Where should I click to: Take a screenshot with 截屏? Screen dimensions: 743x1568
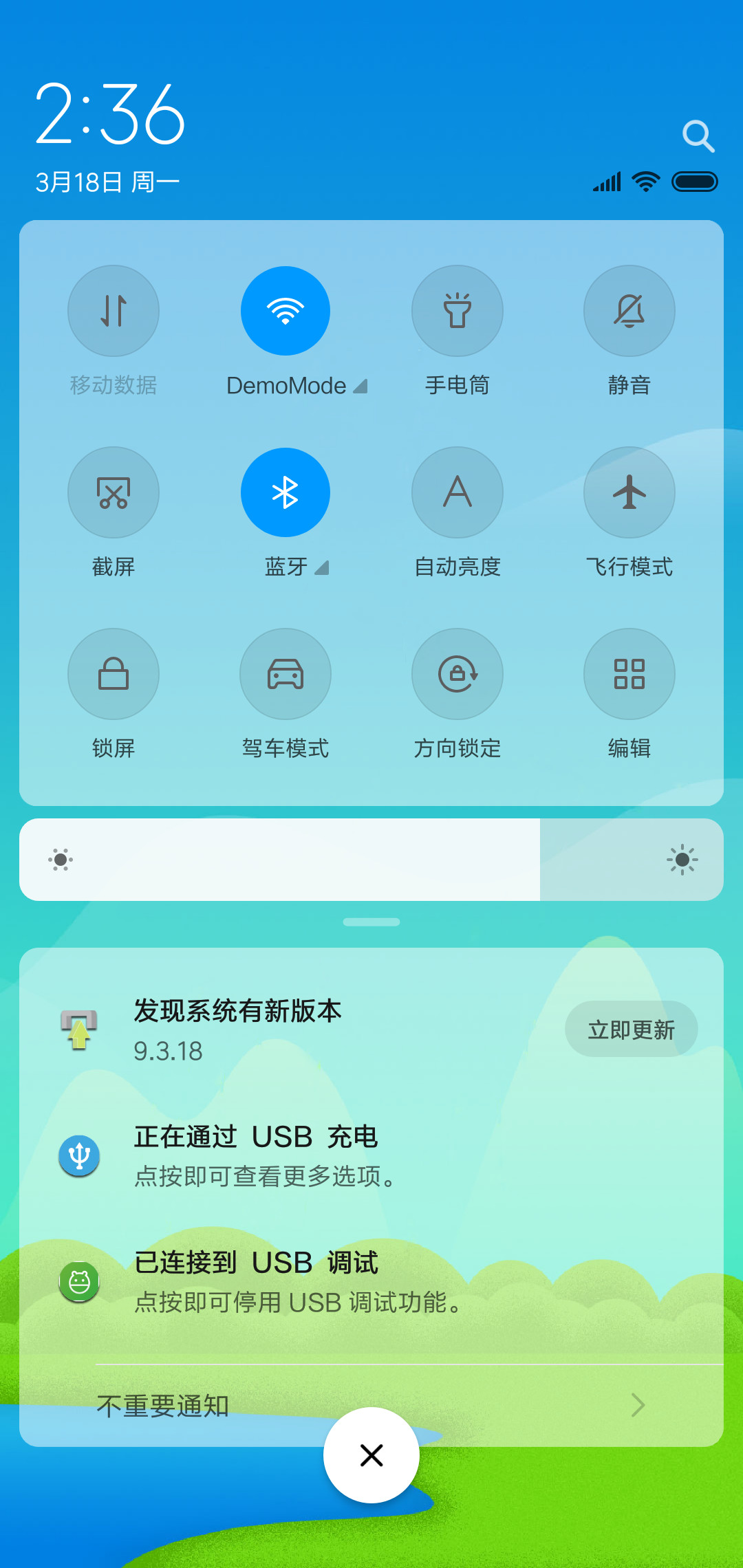(114, 492)
